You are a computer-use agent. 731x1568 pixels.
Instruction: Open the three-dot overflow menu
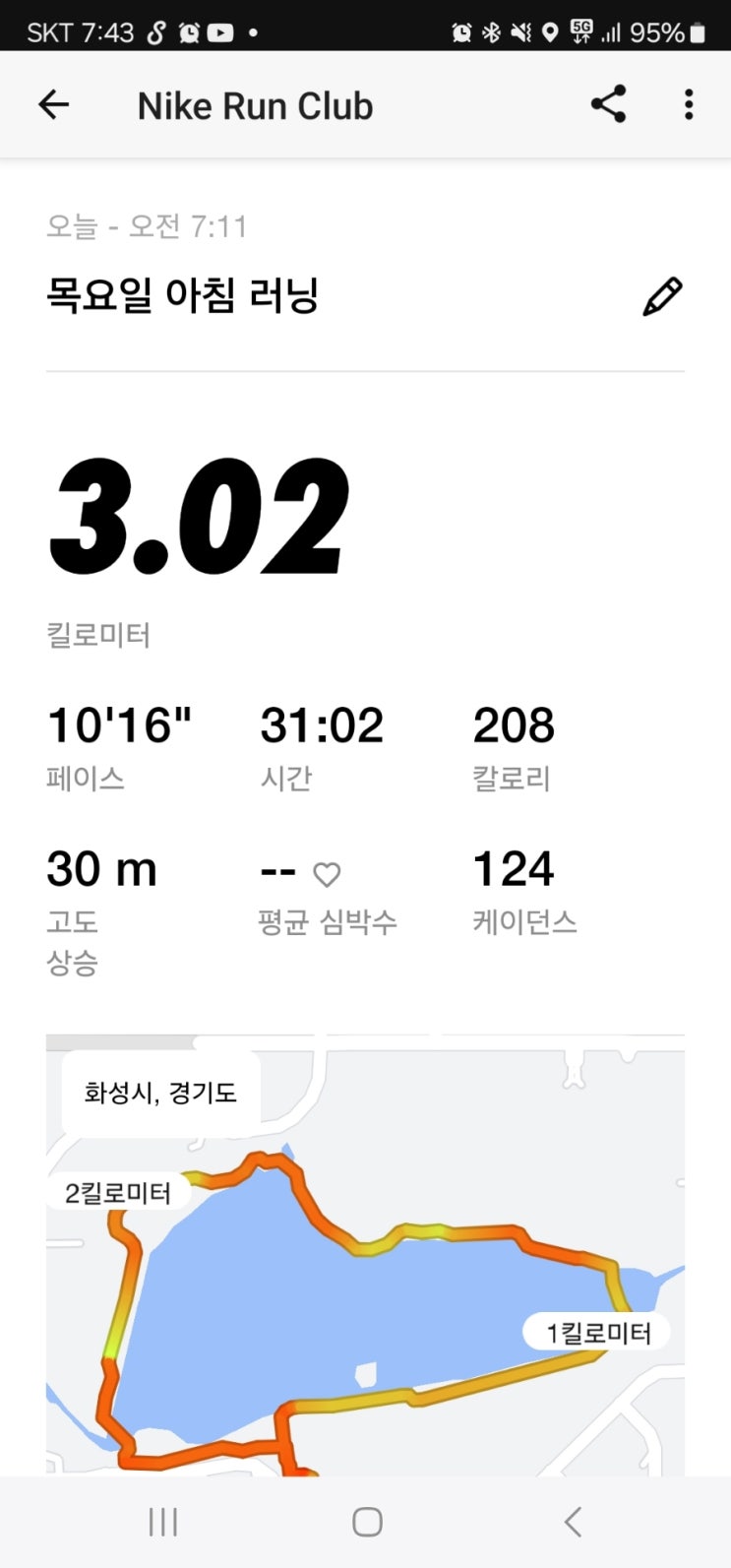689,104
